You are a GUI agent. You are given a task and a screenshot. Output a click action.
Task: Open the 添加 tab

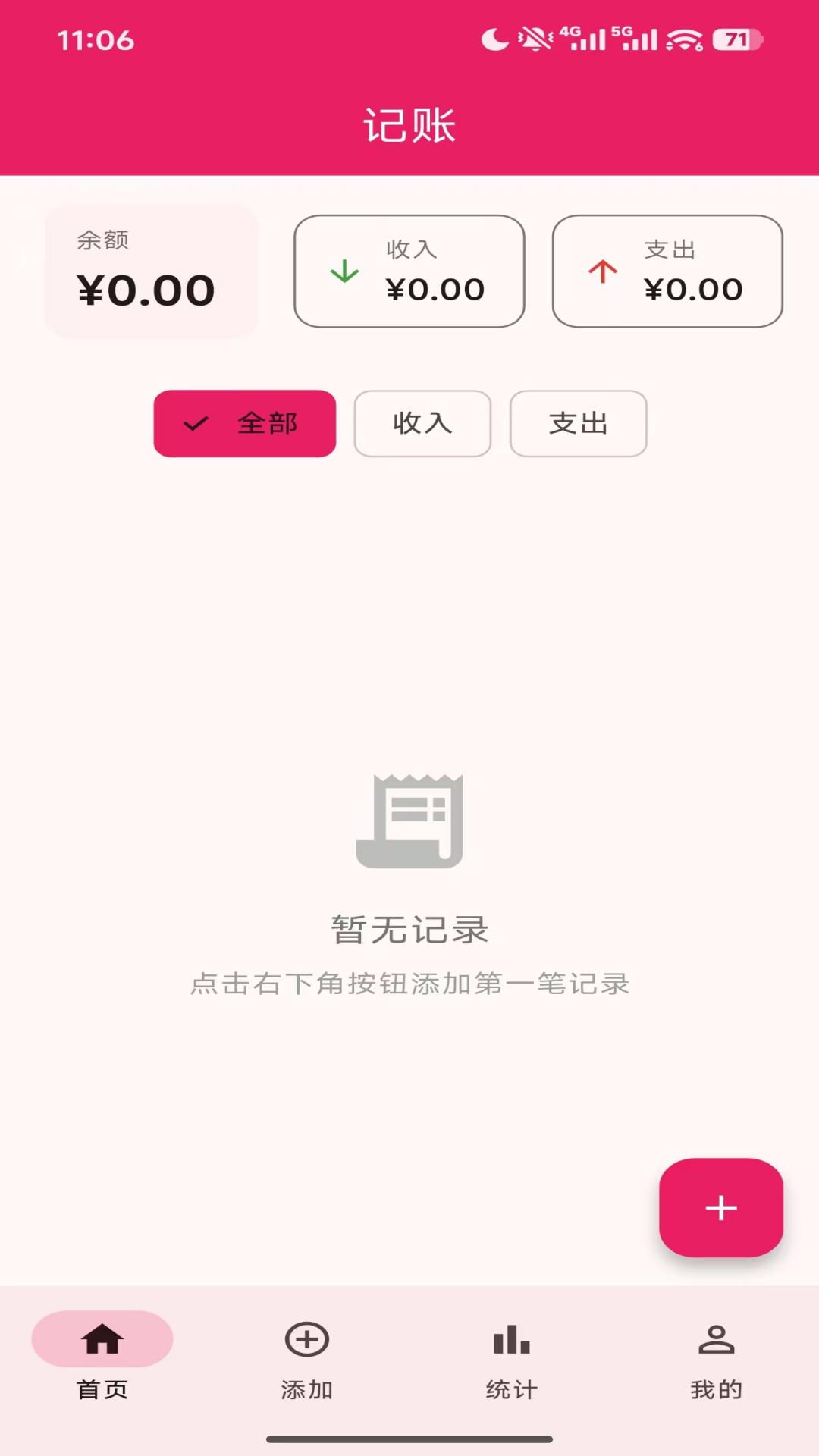(307, 1356)
